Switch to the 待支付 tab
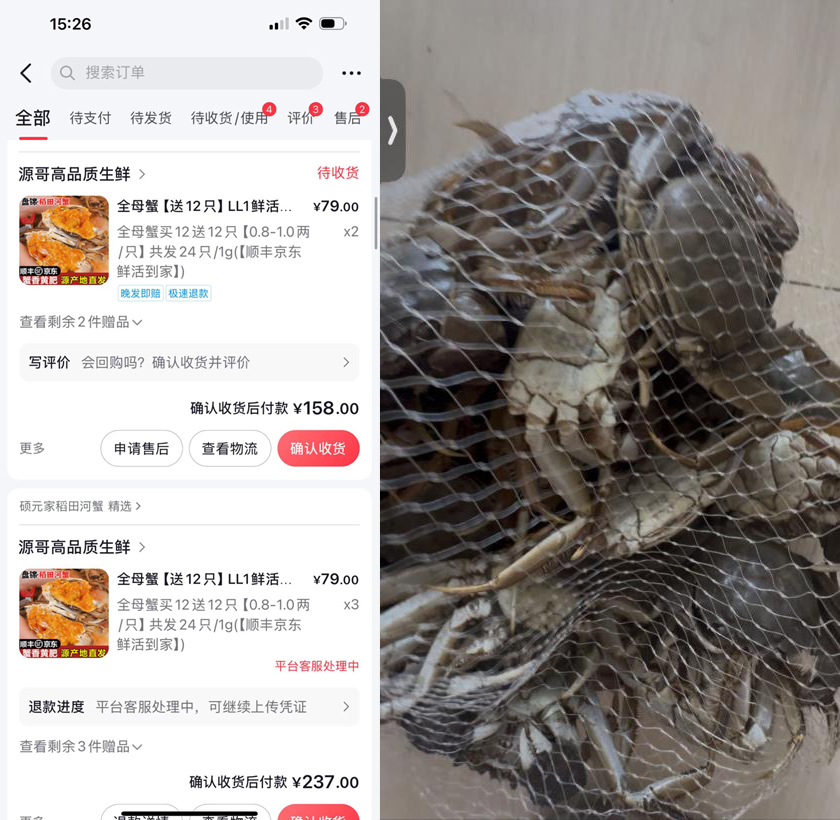 coord(90,118)
